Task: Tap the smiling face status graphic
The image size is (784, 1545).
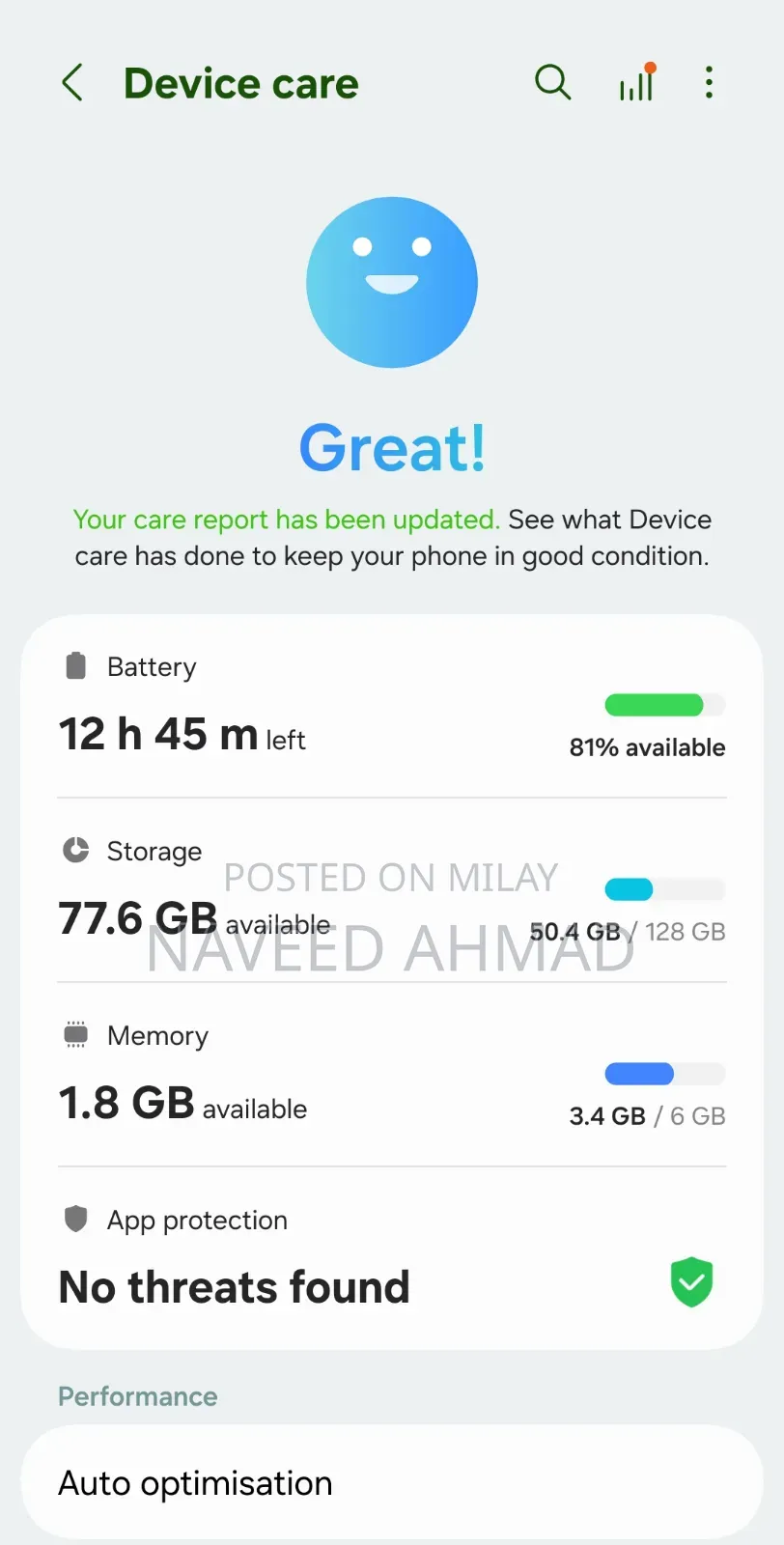Action: tap(392, 282)
